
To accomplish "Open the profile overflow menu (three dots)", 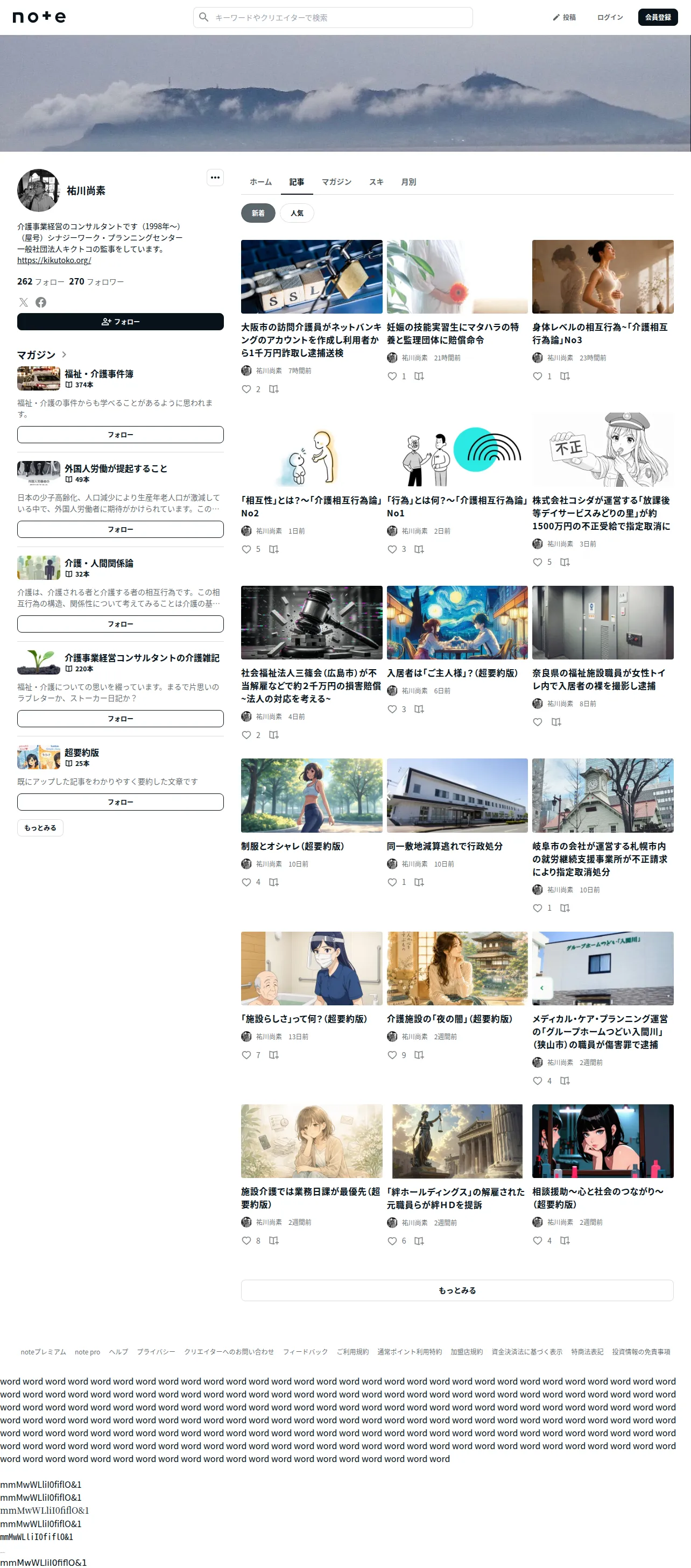I will [215, 177].
